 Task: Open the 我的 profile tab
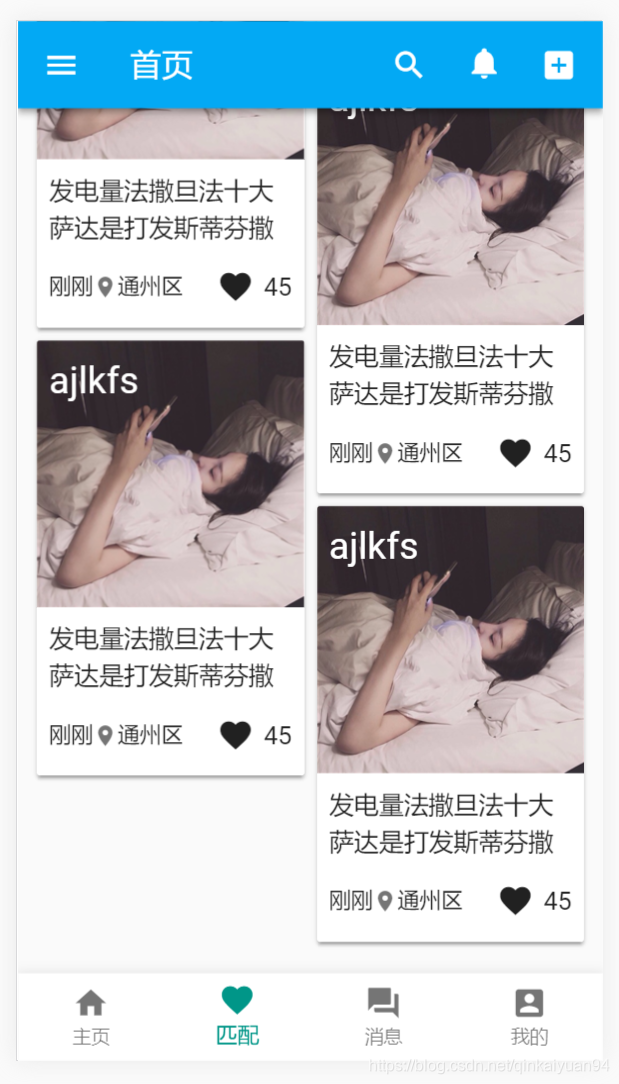click(530, 1017)
